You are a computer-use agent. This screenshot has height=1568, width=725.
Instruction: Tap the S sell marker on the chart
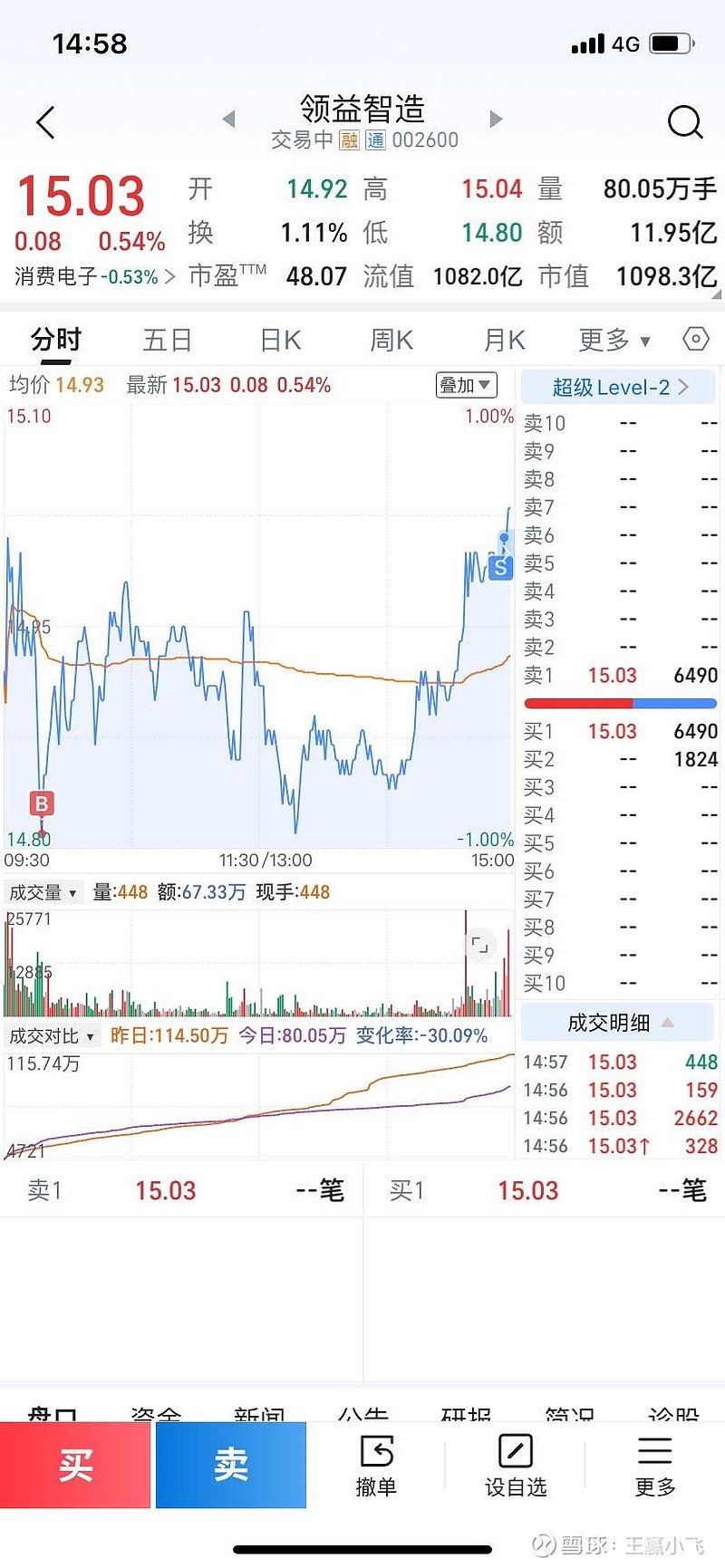[499, 568]
